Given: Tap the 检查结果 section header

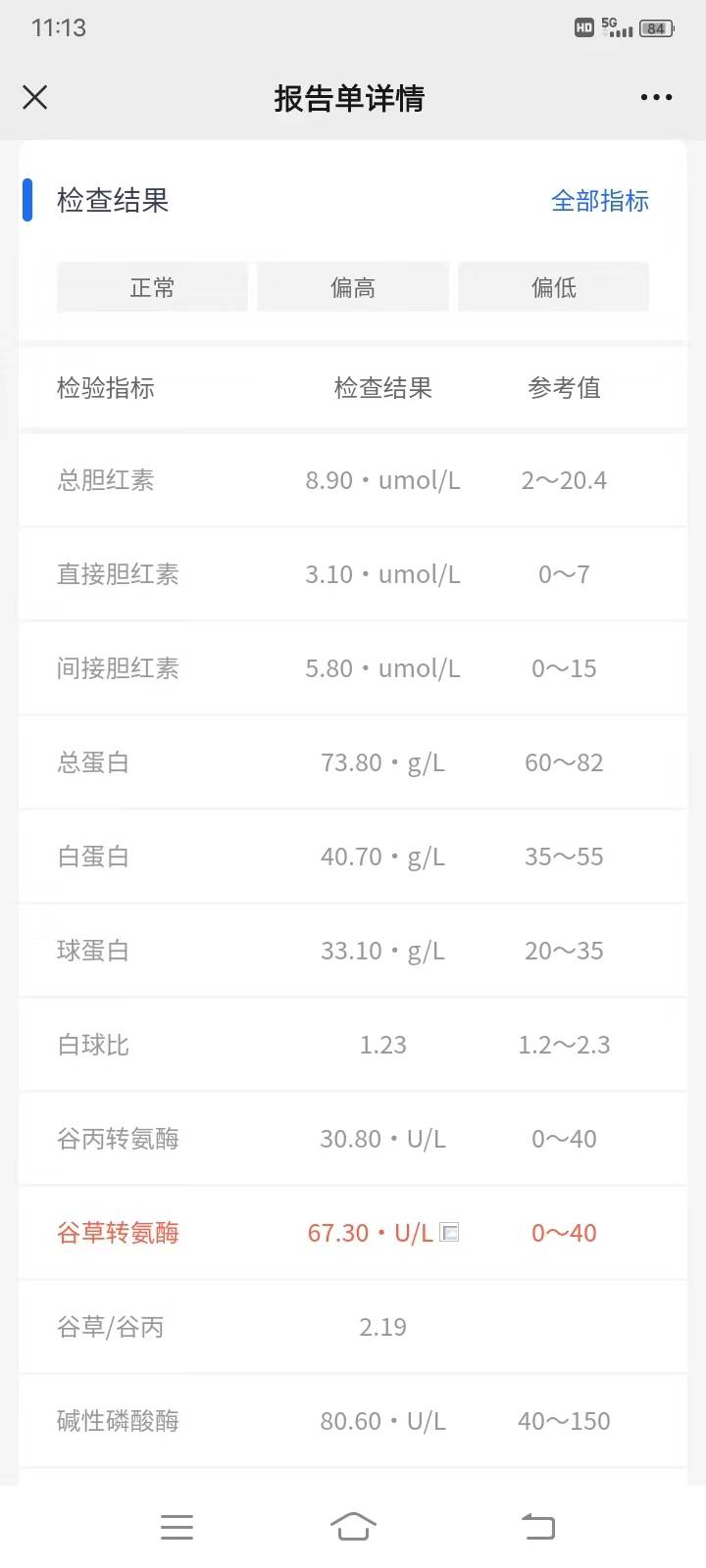Looking at the screenshot, I should click(x=113, y=201).
